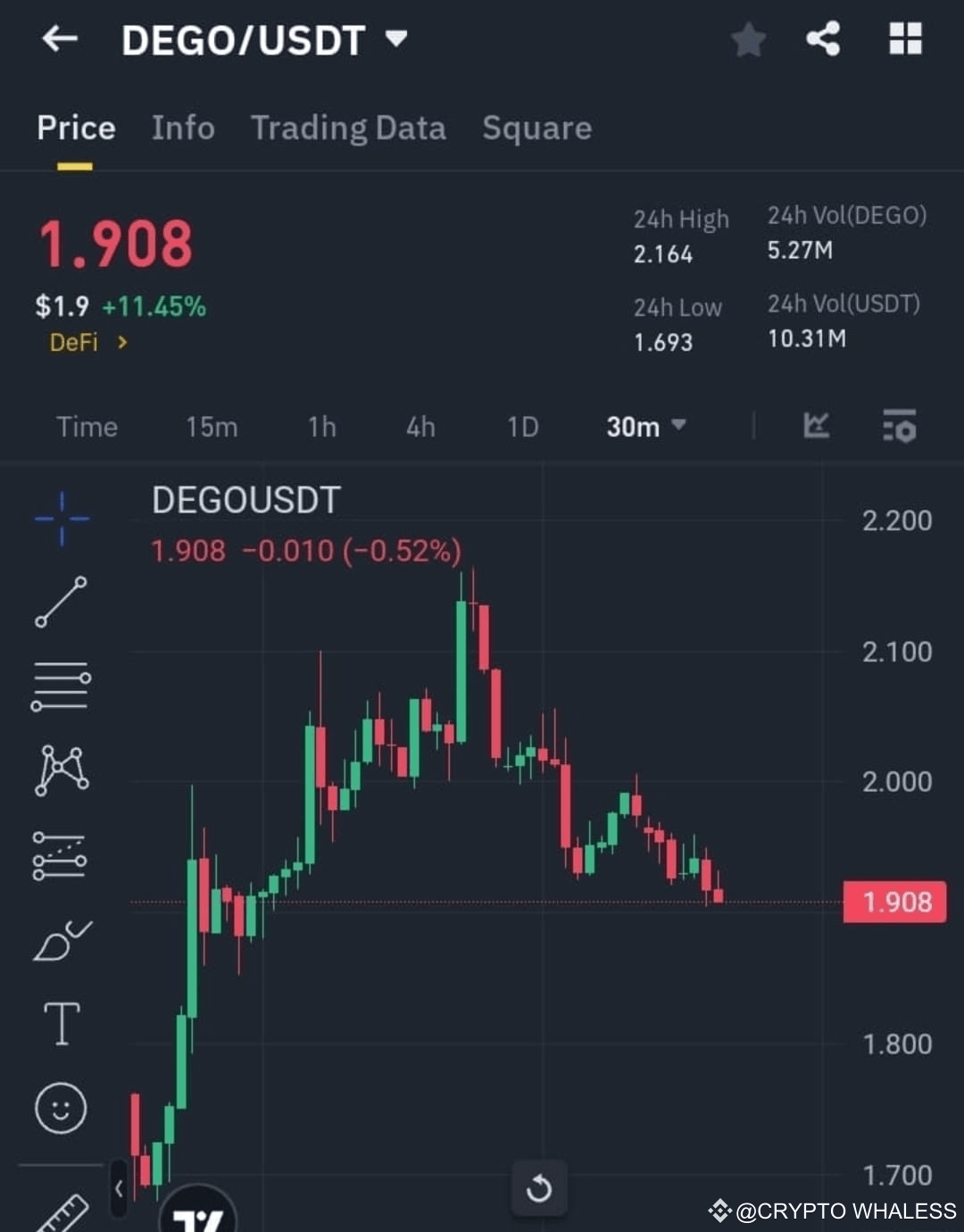Open the DEGO/USDT pair selector dropdown
The width and height of the screenshot is (964, 1232).
(x=395, y=39)
